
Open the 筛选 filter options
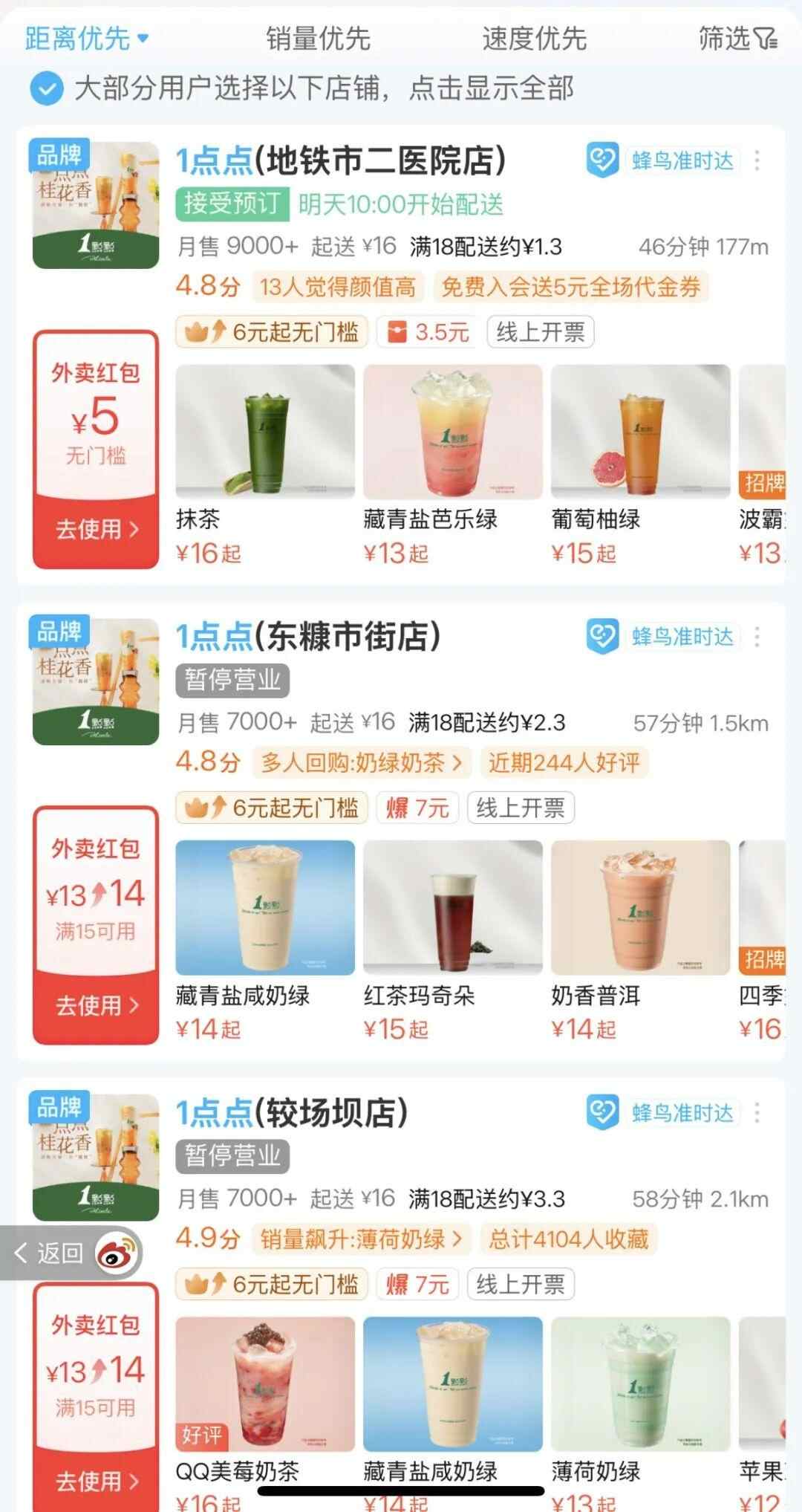[x=737, y=38]
